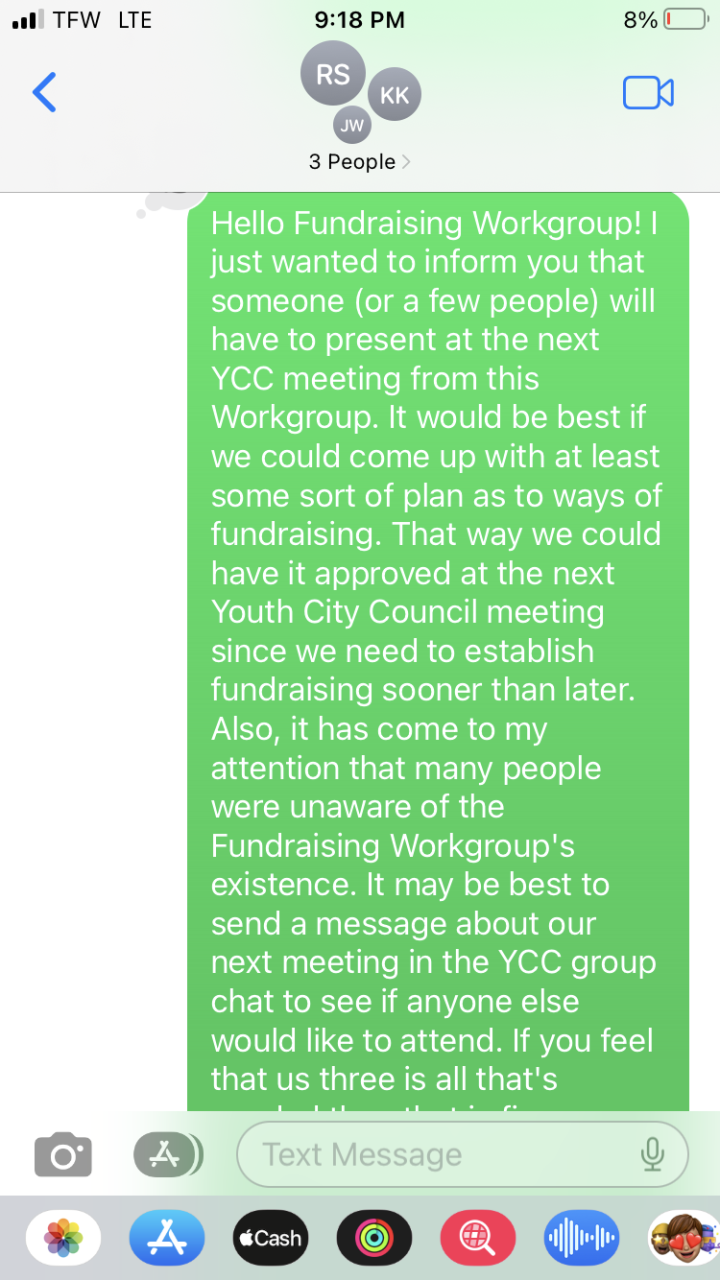Open the App Store iMessage app
This screenshot has height=1280, width=720.
[166, 1238]
